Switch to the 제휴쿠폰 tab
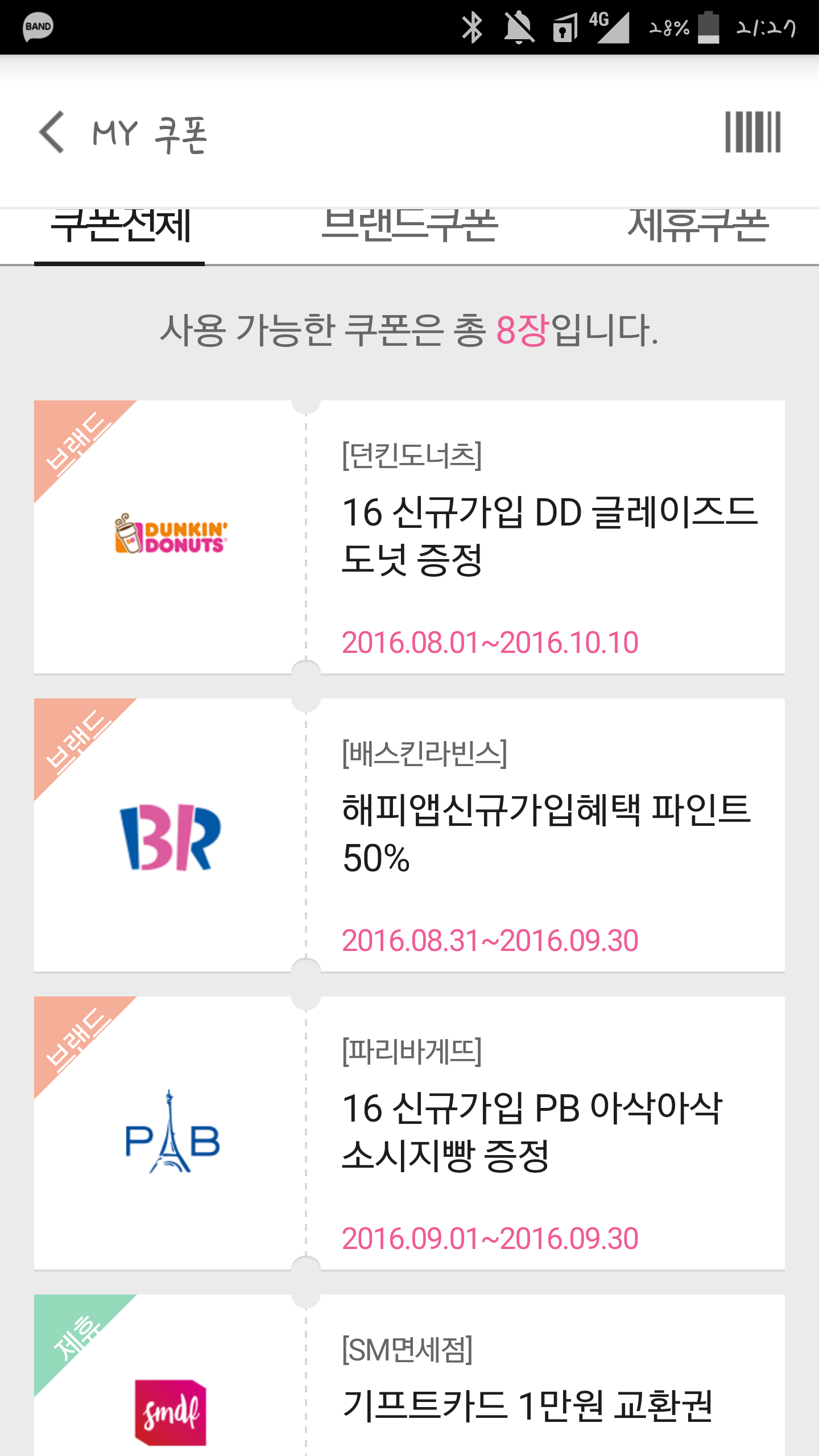The width and height of the screenshot is (819, 1456). pyautogui.click(x=698, y=227)
